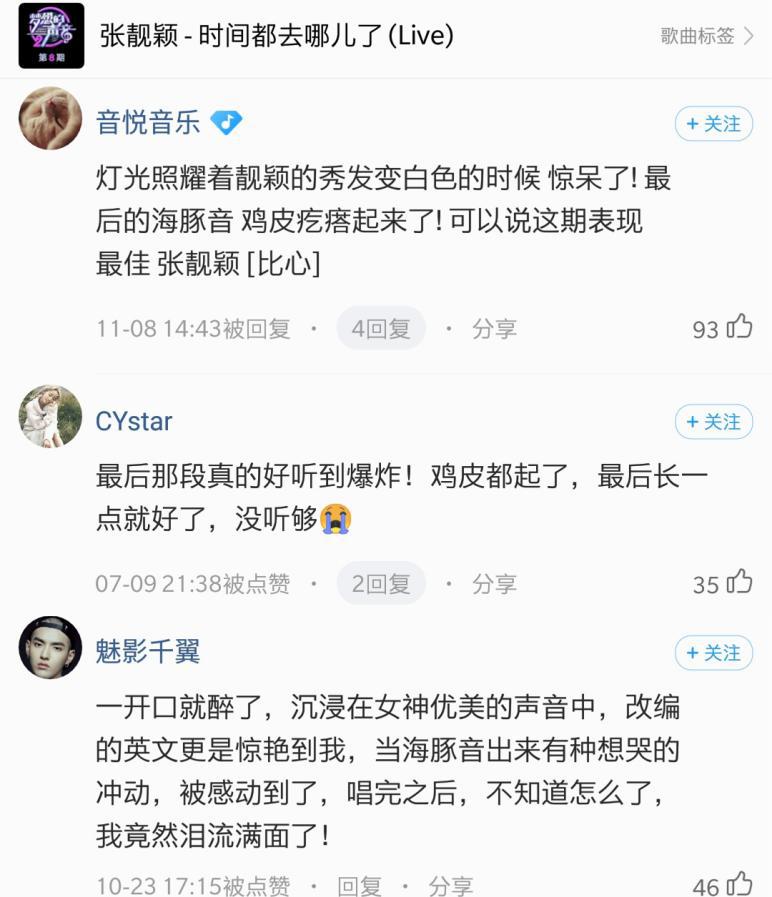
Task: Reply to 魅影千翼's comment
Action: (360, 885)
